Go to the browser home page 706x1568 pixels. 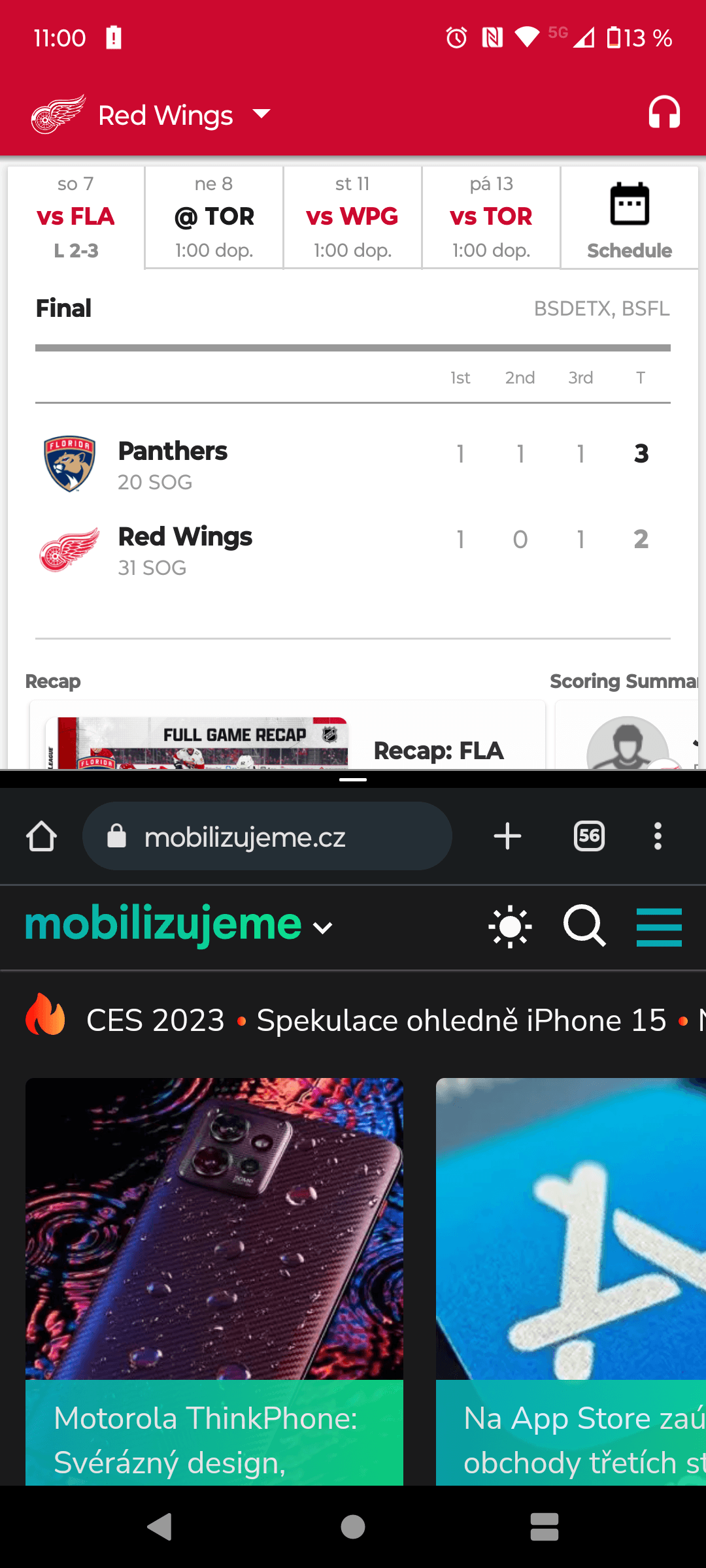(42, 836)
